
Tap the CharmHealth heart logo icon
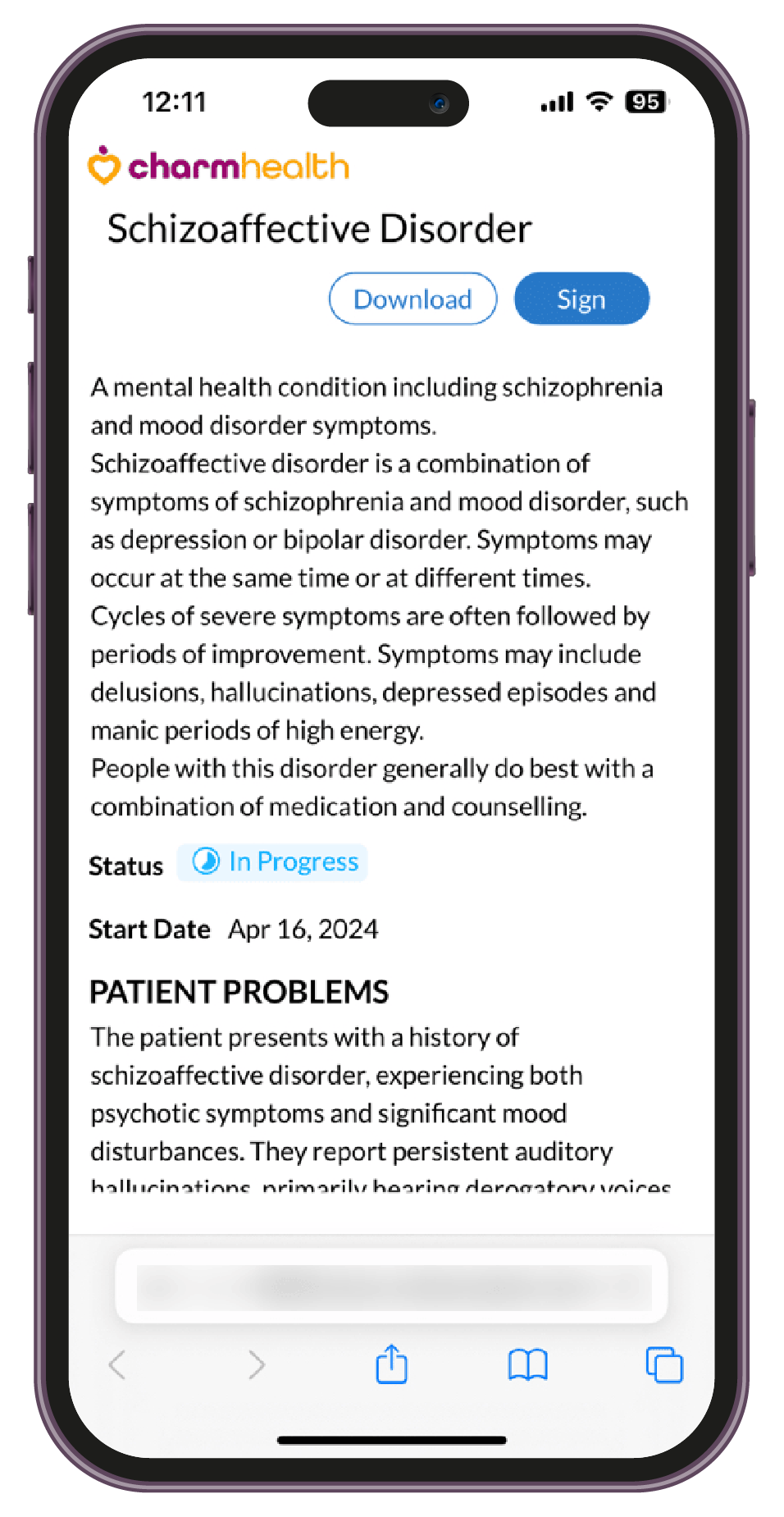(104, 167)
